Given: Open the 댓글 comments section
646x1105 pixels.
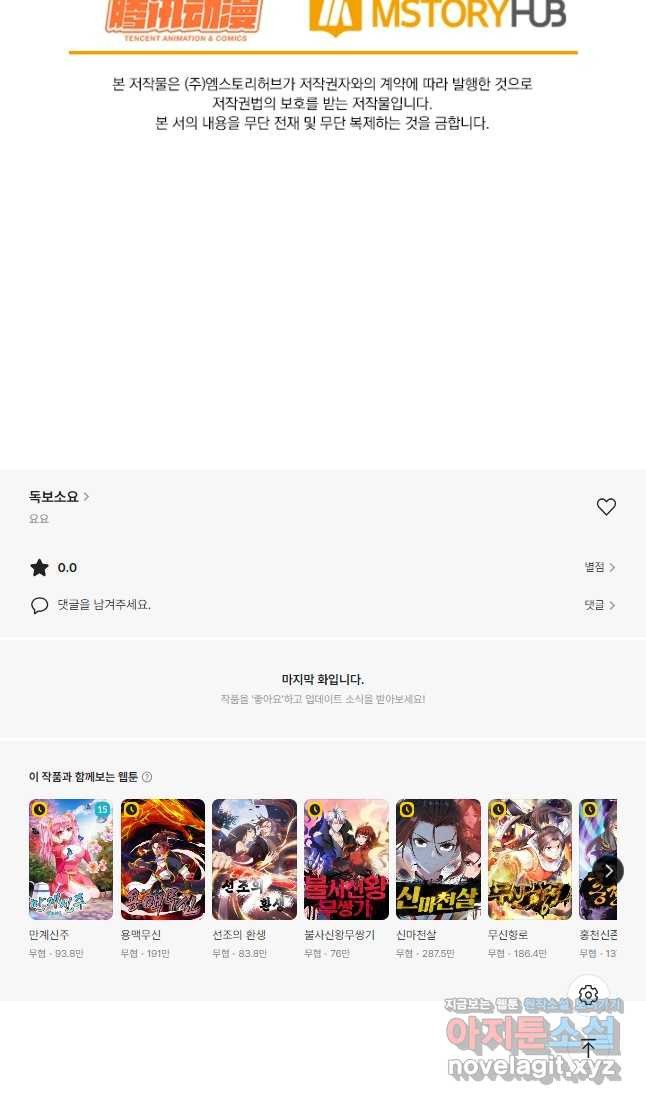Looking at the screenshot, I should pos(599,605).
